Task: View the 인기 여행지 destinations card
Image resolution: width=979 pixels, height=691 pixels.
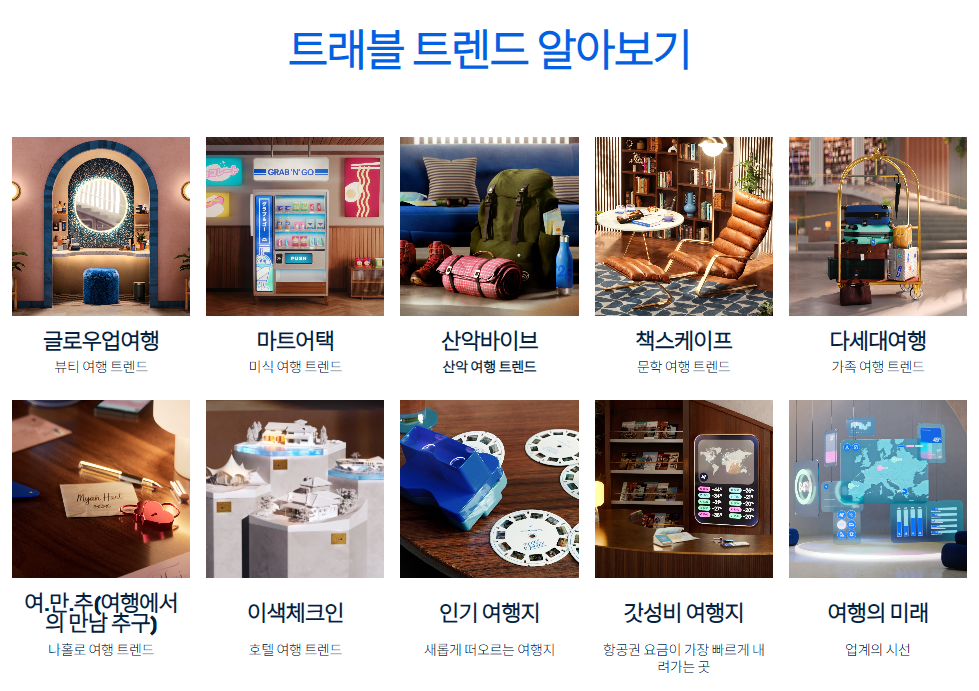Action: 489,489
